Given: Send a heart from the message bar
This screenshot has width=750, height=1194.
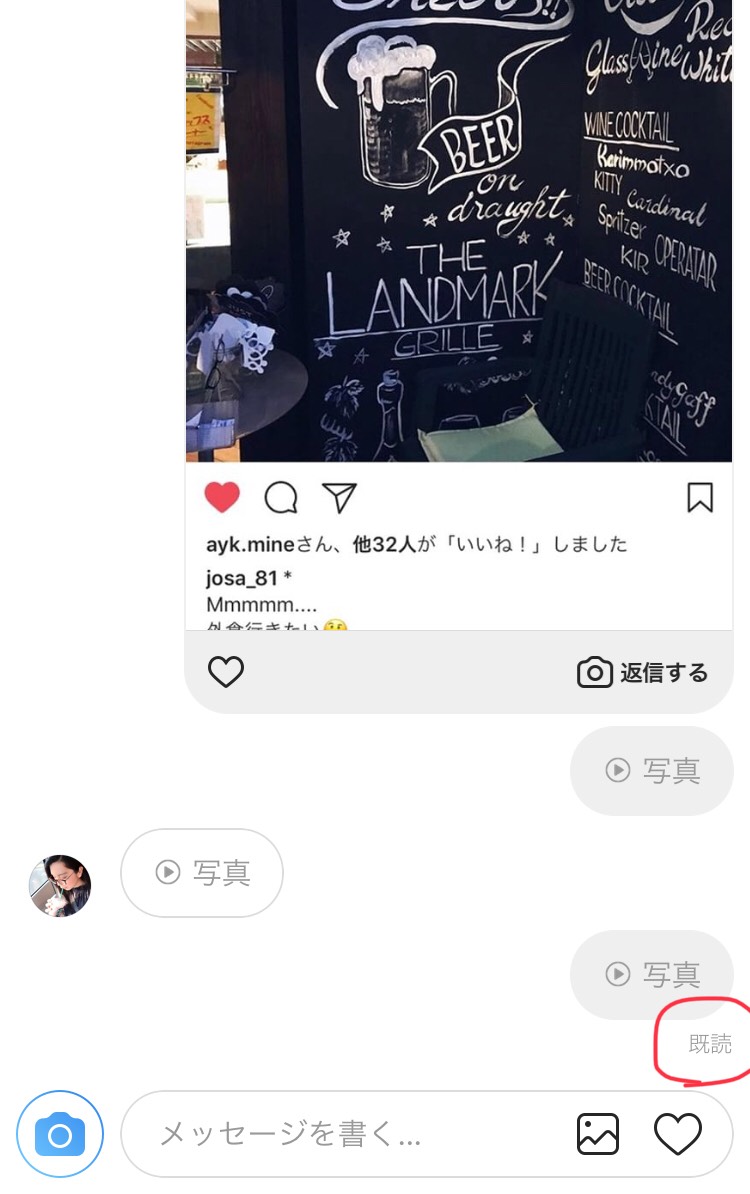Looking at the screenshot, I should 678,1134.
